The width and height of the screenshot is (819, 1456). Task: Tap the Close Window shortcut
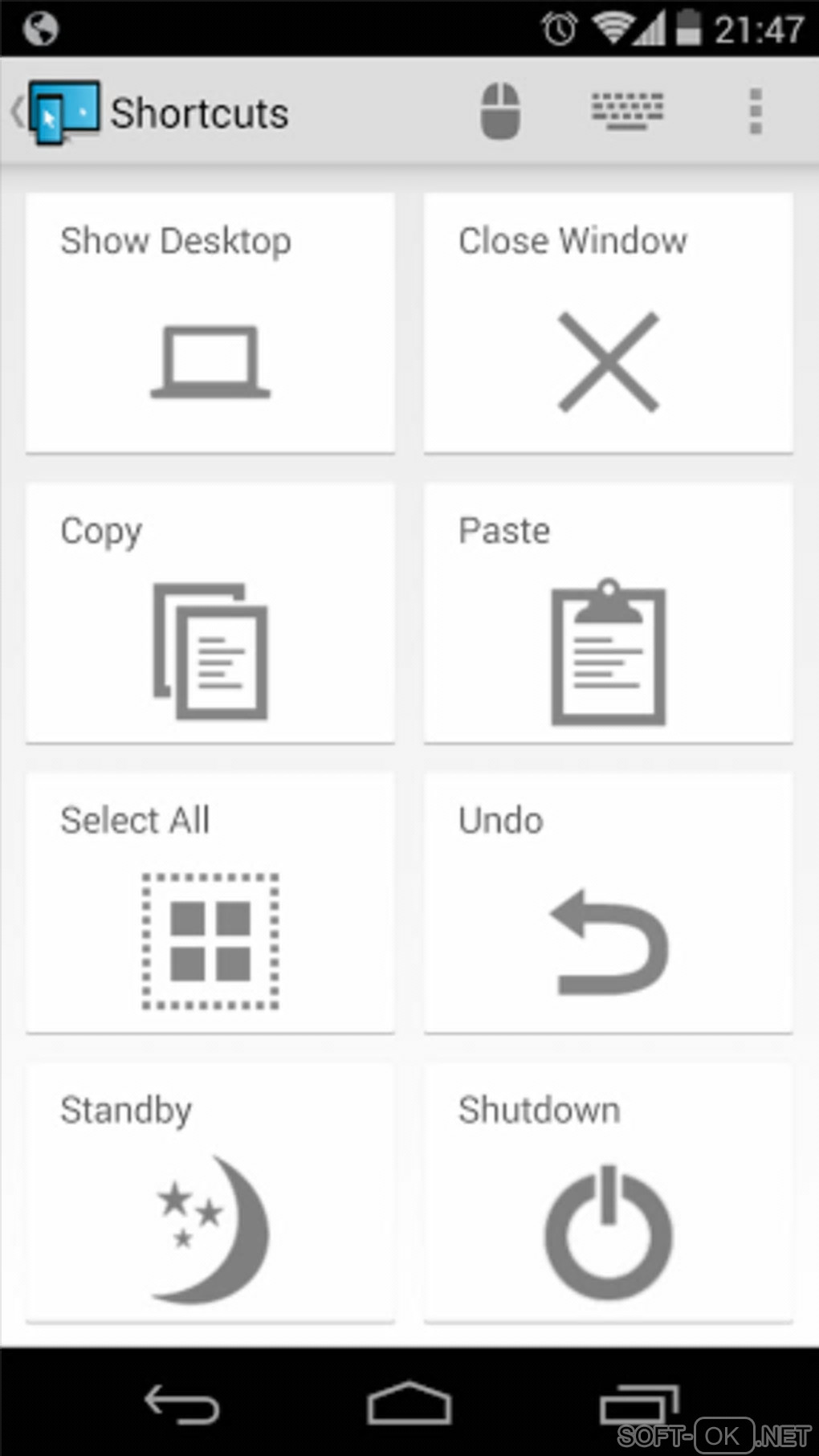pos(608,323)
